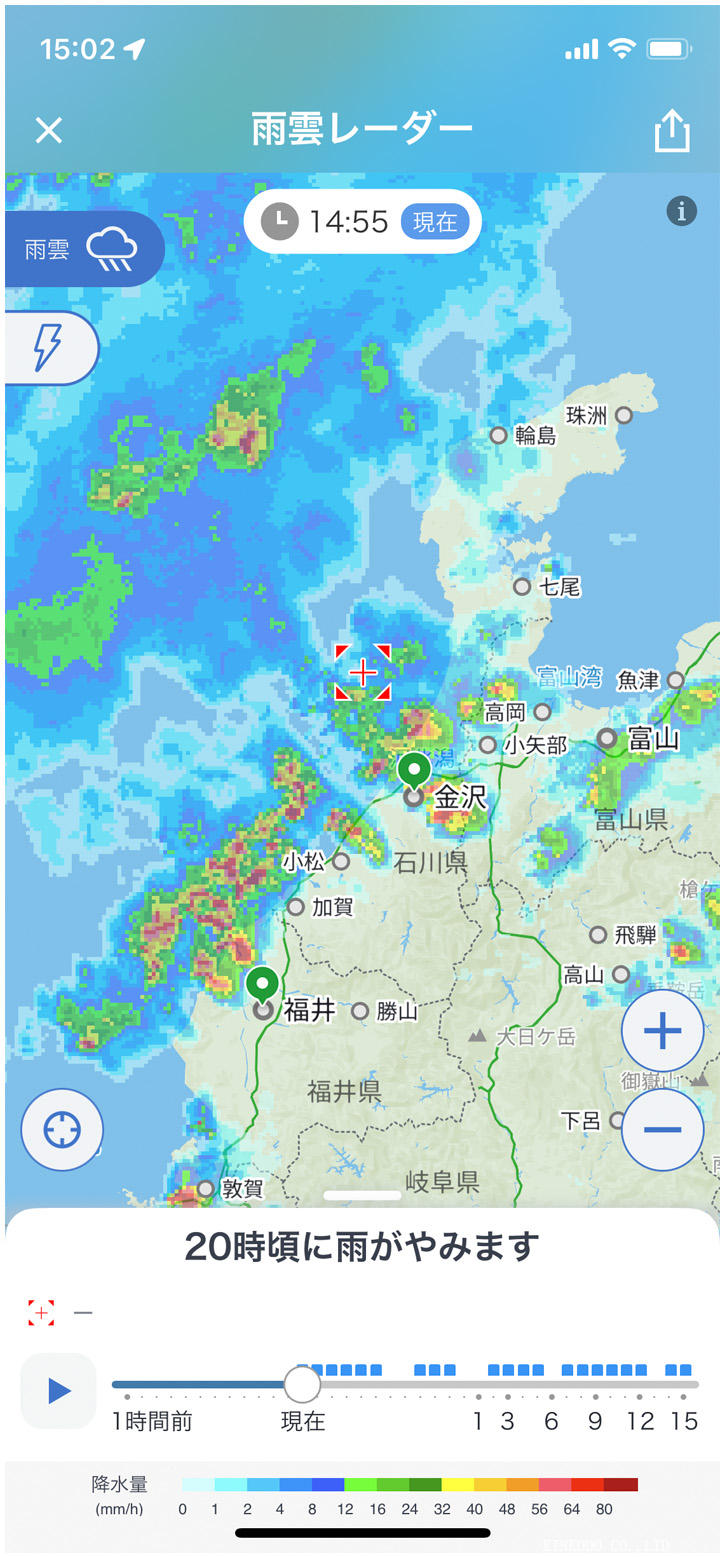
Task: Zoom in with the plus button
Action: tap(662, 1031)
